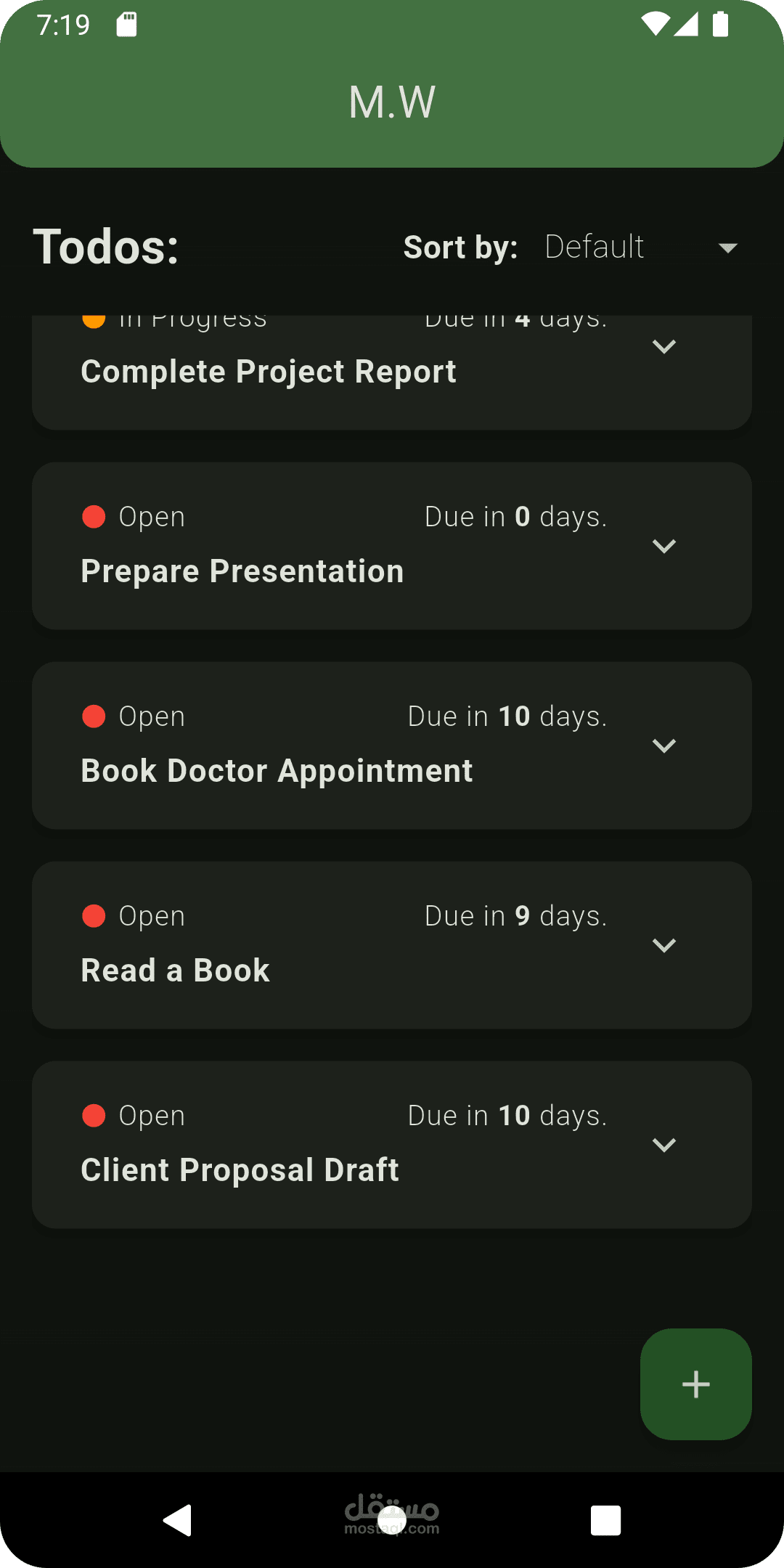This screenshot has height=1568, width=784.
Task: Go back using the system back button
Action: (x=178, y=1520)
